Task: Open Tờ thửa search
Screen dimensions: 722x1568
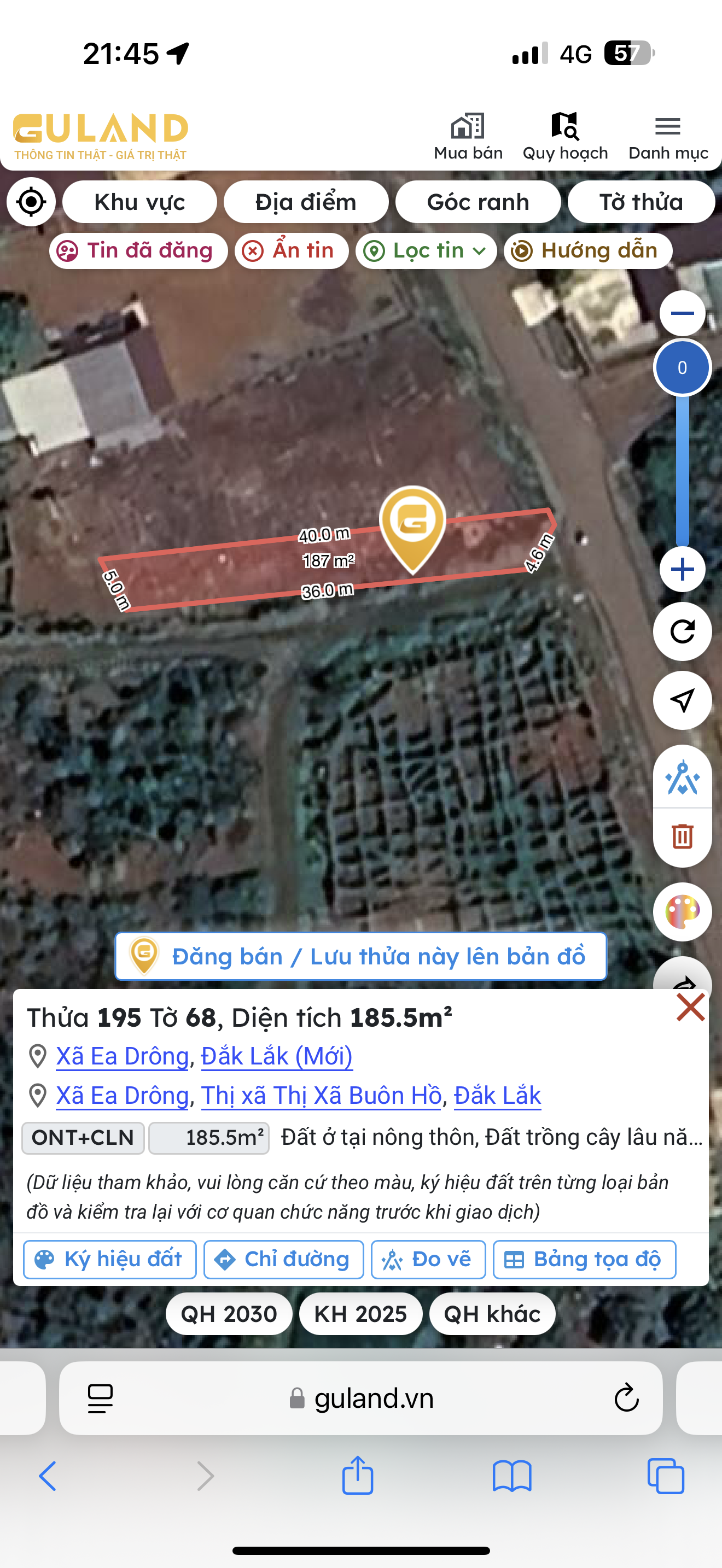Action: (x=641, y=202)
